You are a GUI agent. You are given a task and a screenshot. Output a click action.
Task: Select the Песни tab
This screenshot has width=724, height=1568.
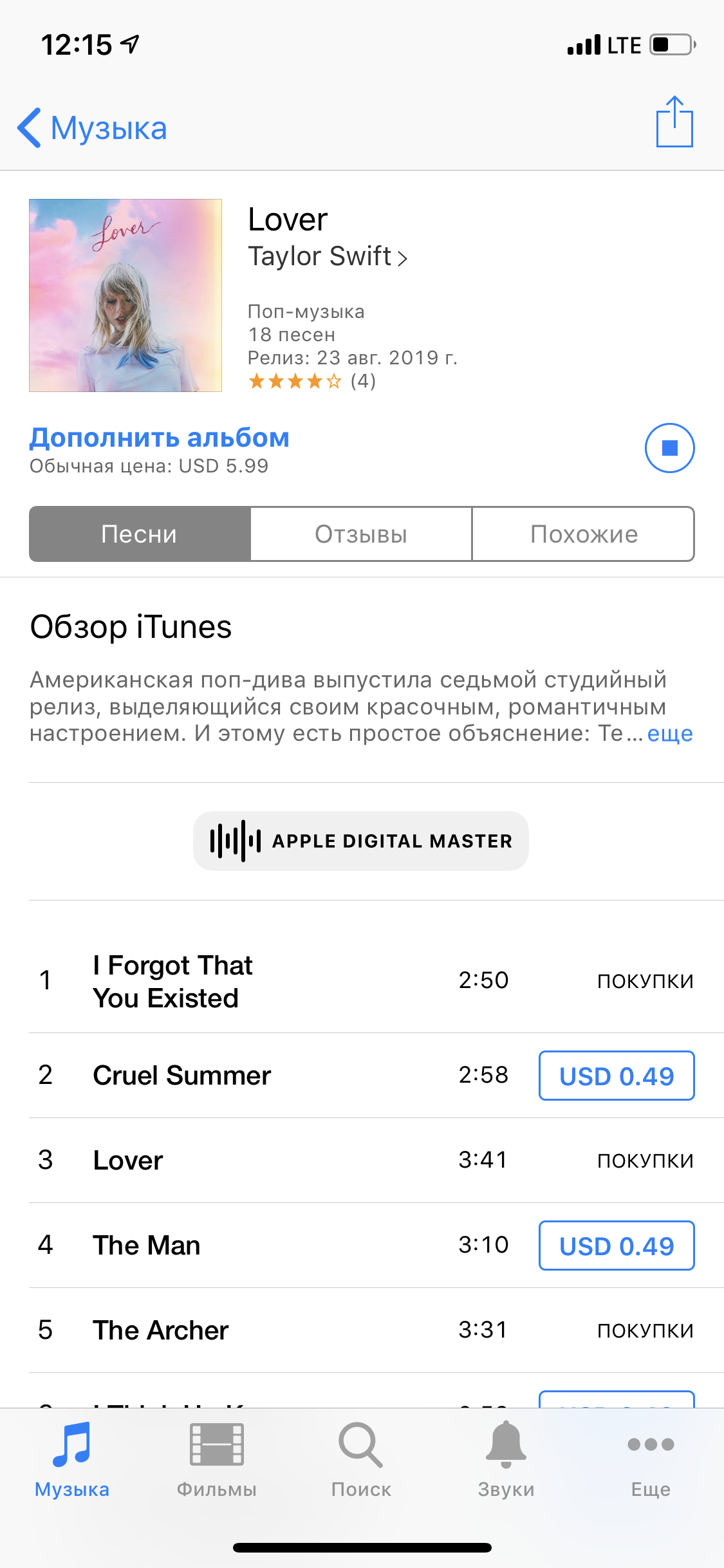(x=140, y=534)
